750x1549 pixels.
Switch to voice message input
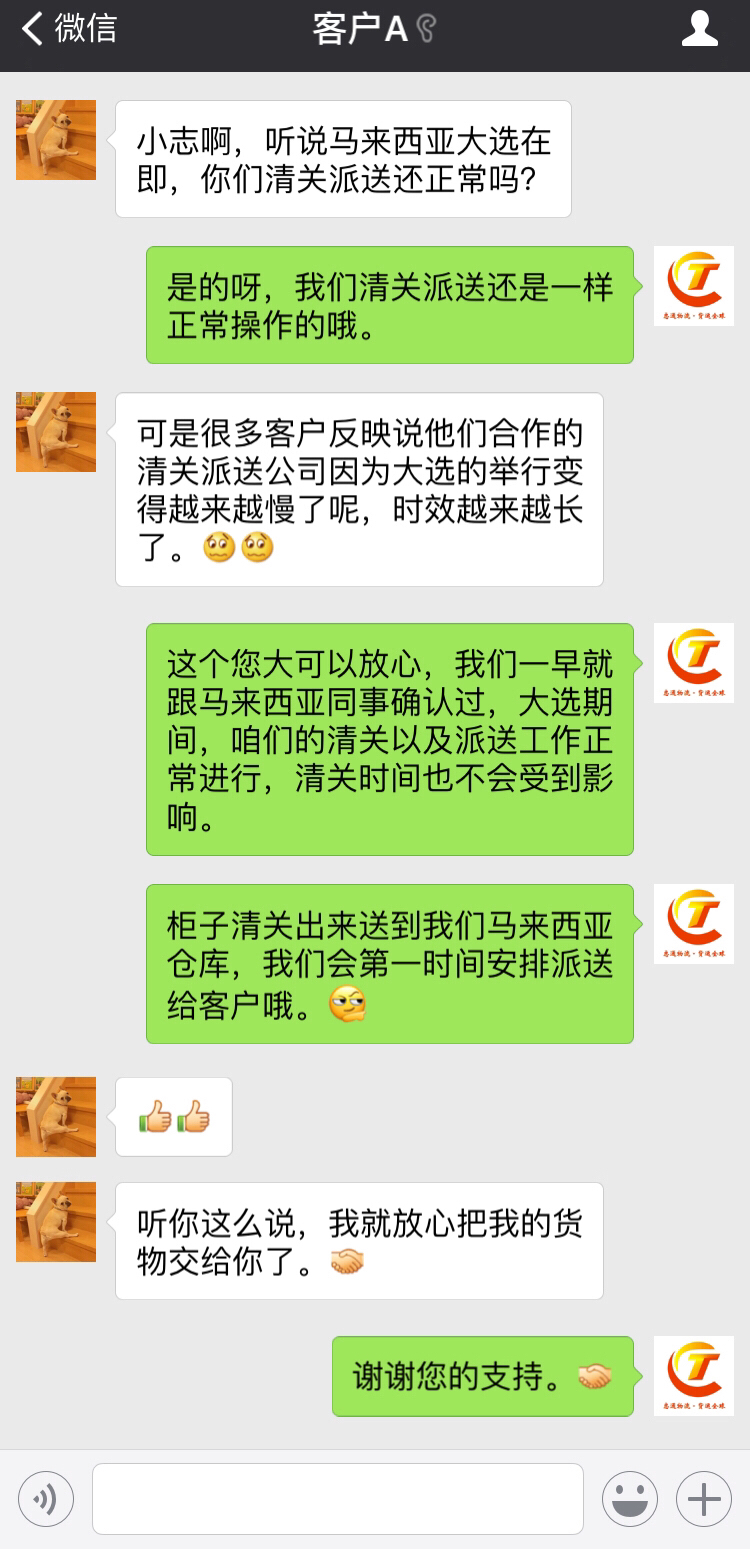[x=46, y=1498]
